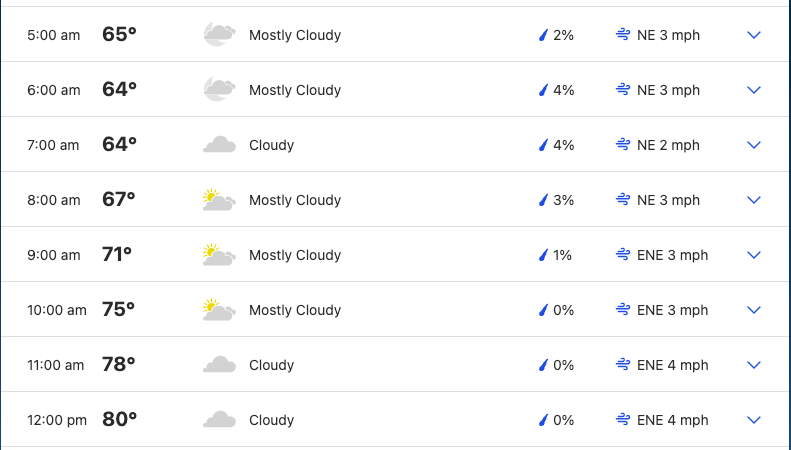
Task: Expand the 10:00 am hourly forecast
Action: [754, 310]
